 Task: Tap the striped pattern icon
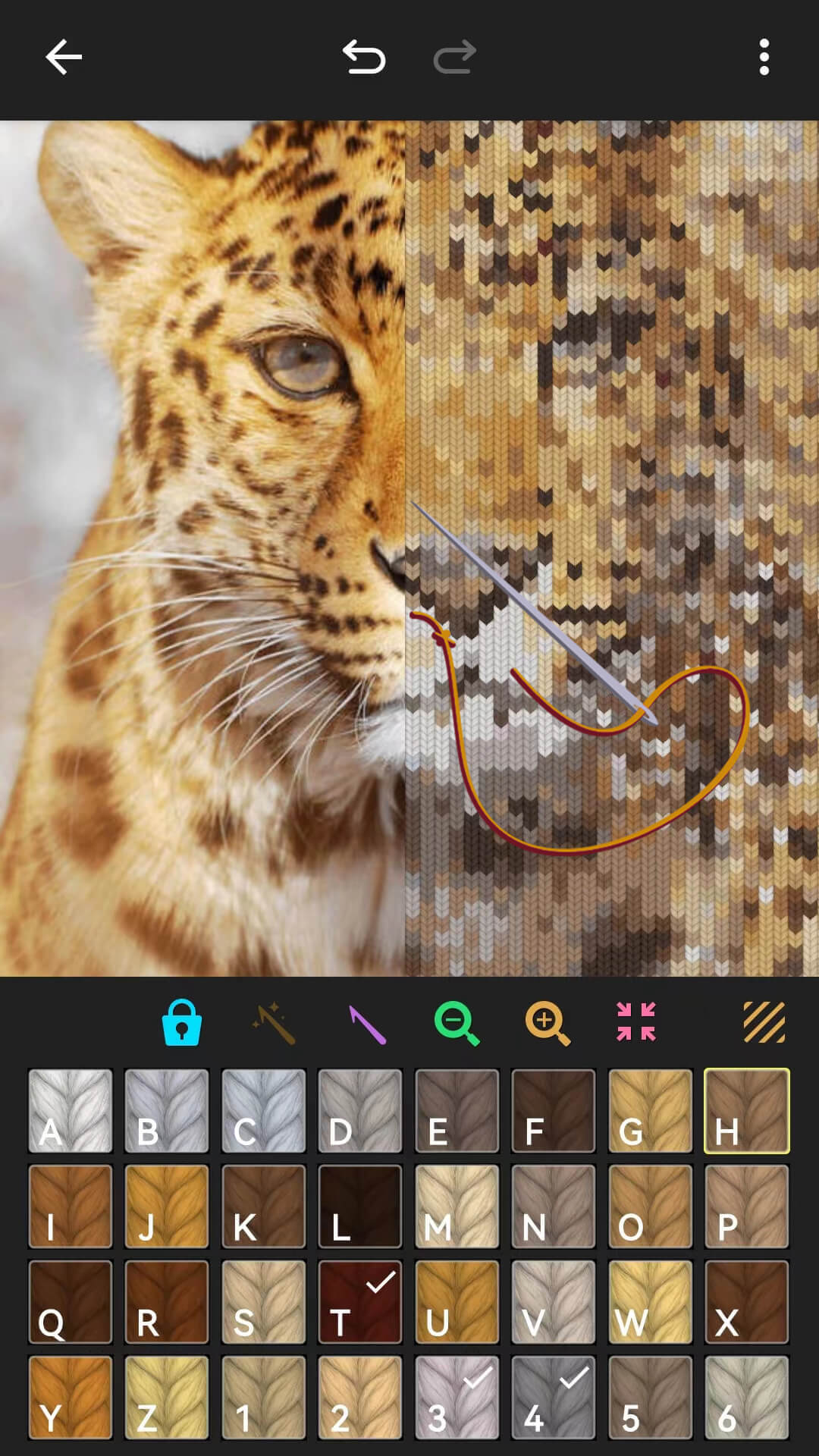point(764,1022)
